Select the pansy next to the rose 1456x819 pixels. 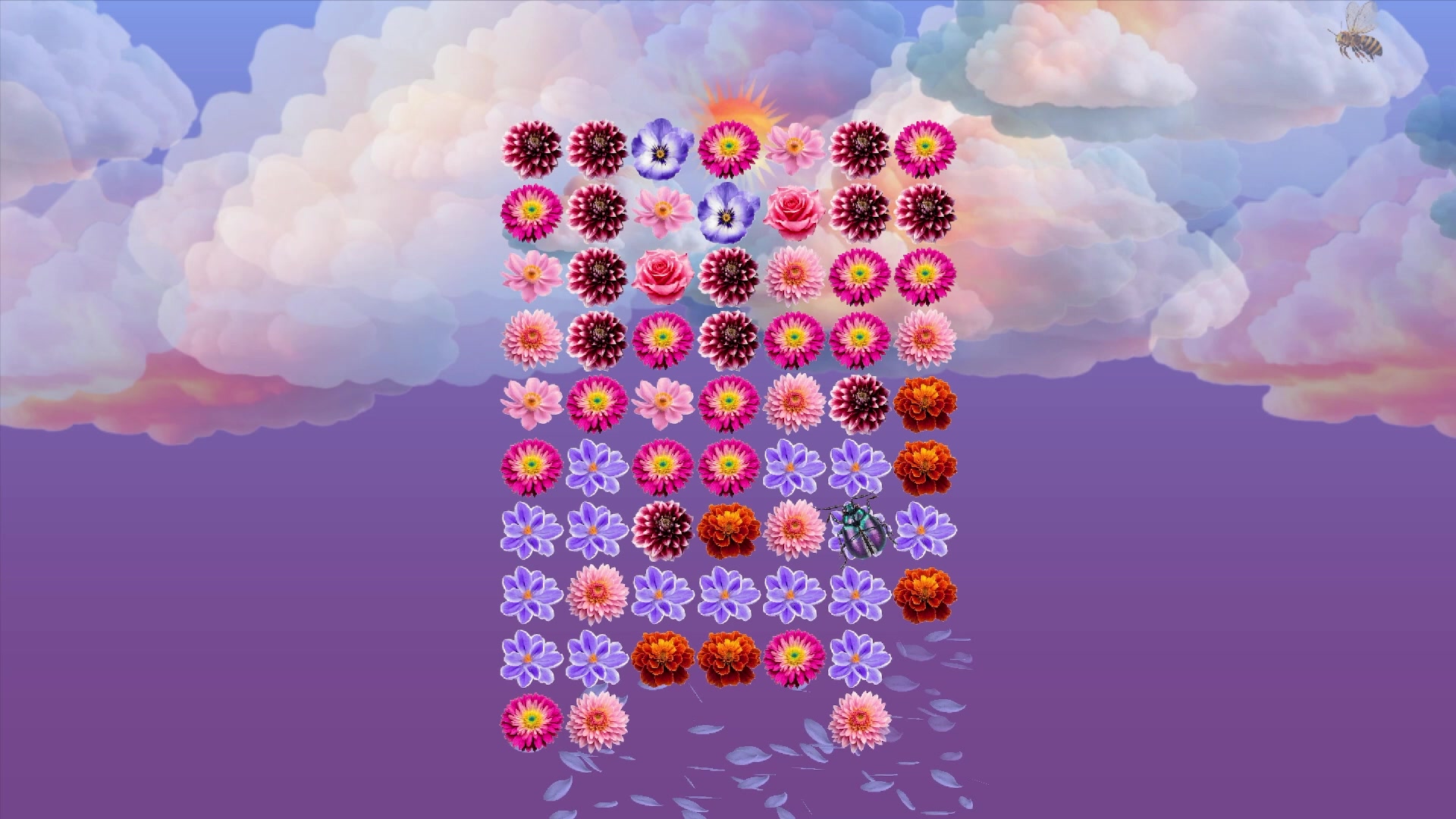[x=727, y=211]
